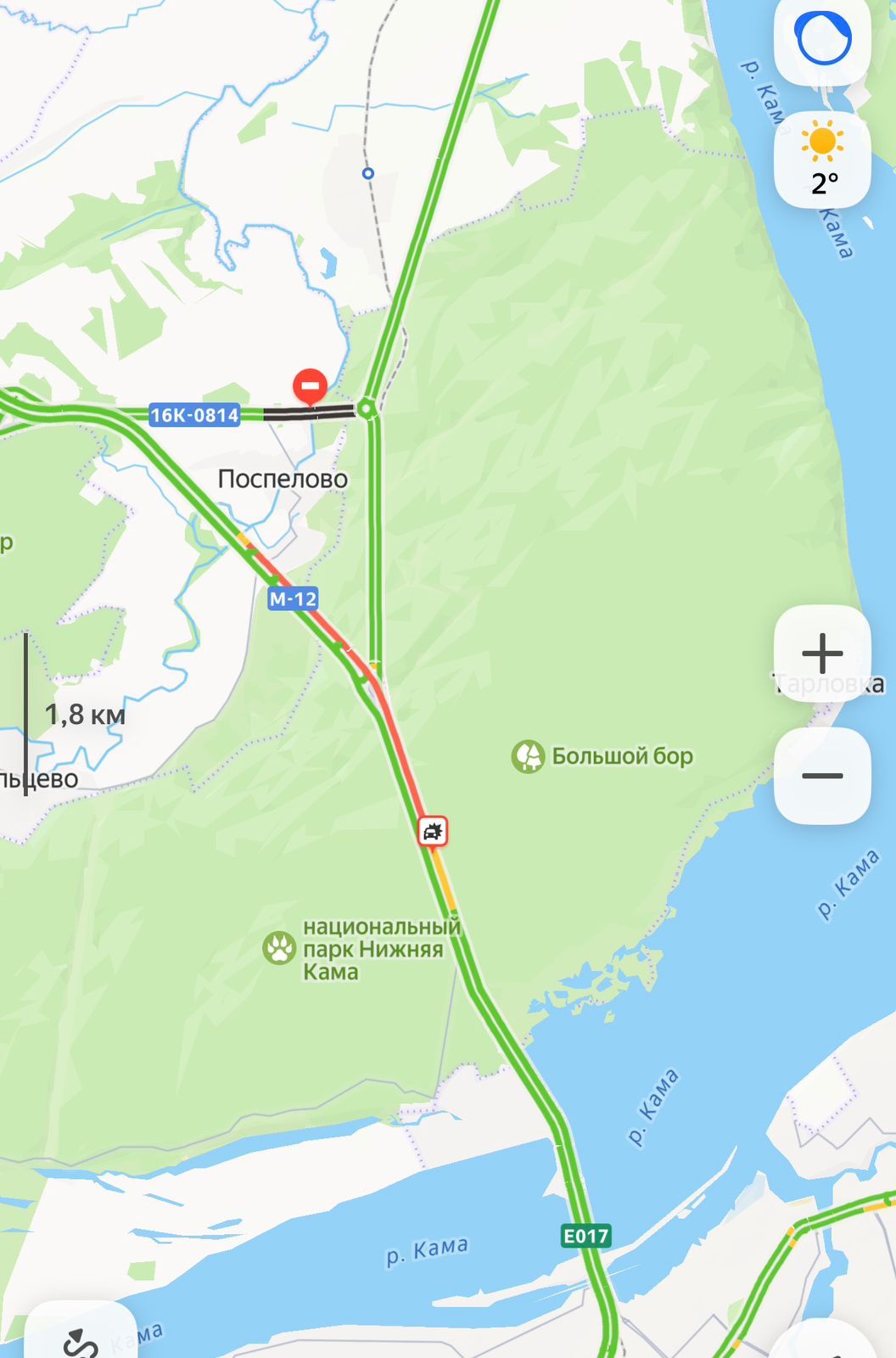This screenshot has width=896, height=1358.
Task: Zoom out with the minus button
Action: pos(822,776)
